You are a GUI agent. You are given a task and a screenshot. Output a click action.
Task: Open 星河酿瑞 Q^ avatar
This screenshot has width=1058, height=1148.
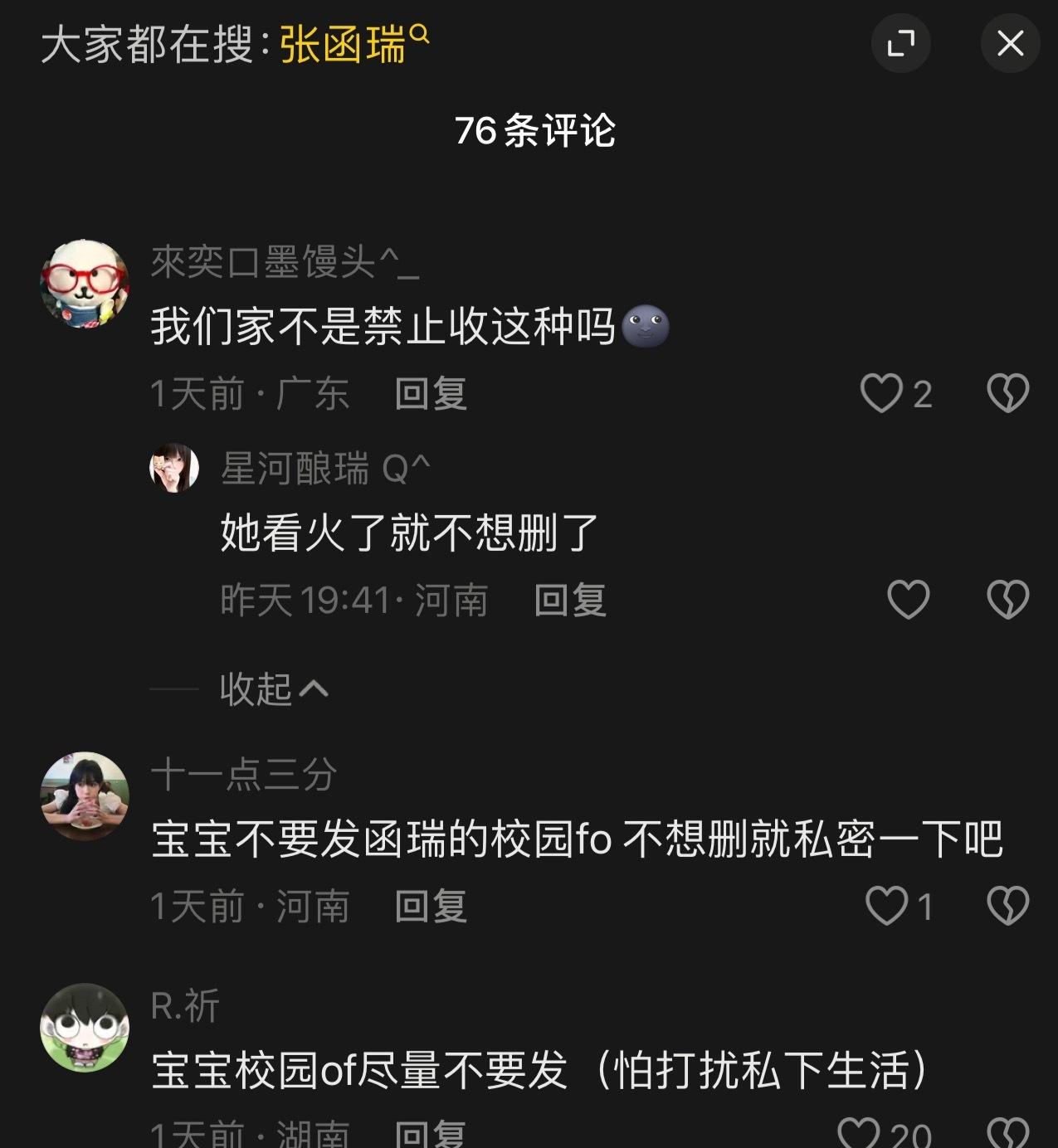coord(174,468)
